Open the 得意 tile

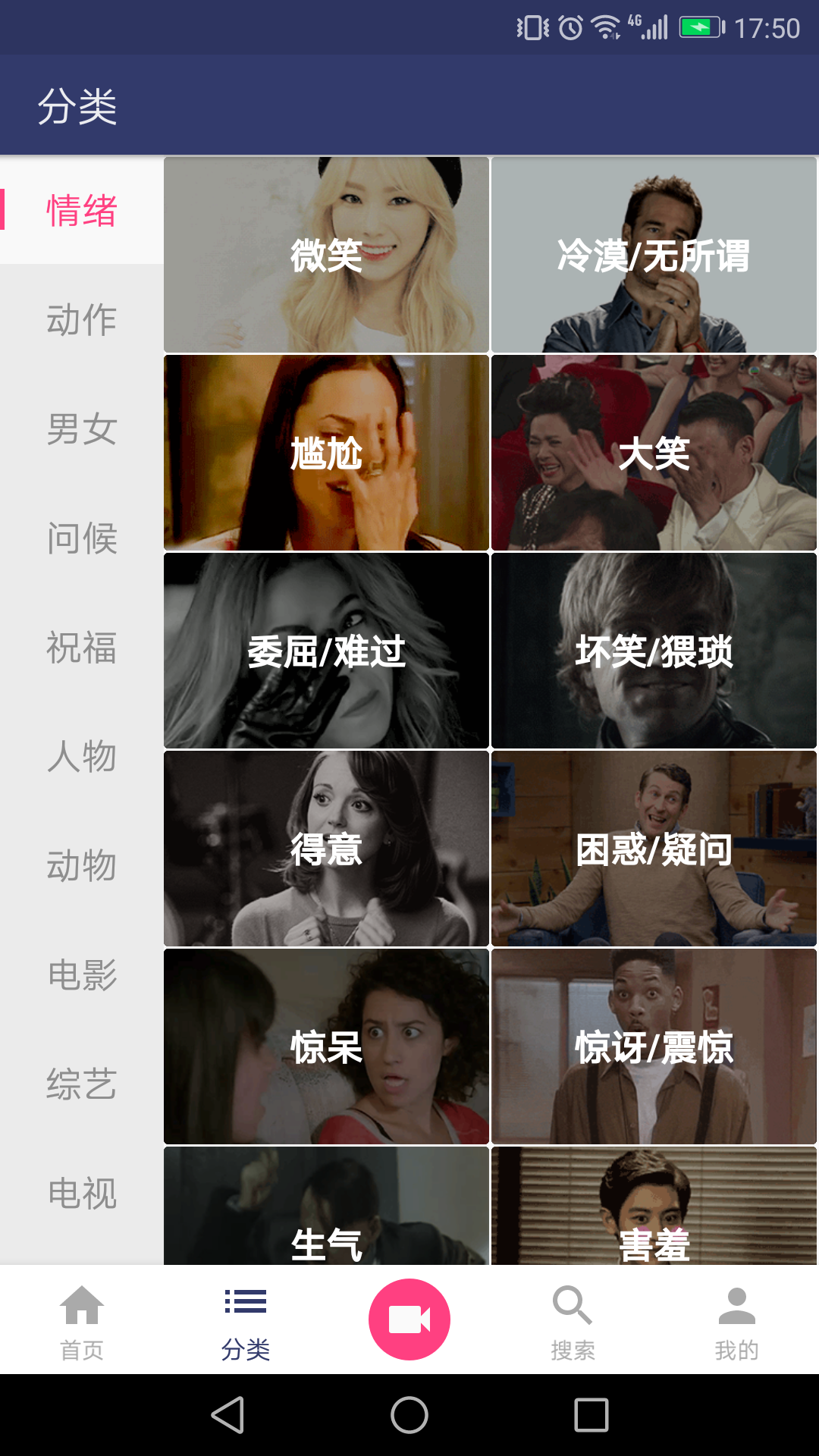tap(326, 849)
